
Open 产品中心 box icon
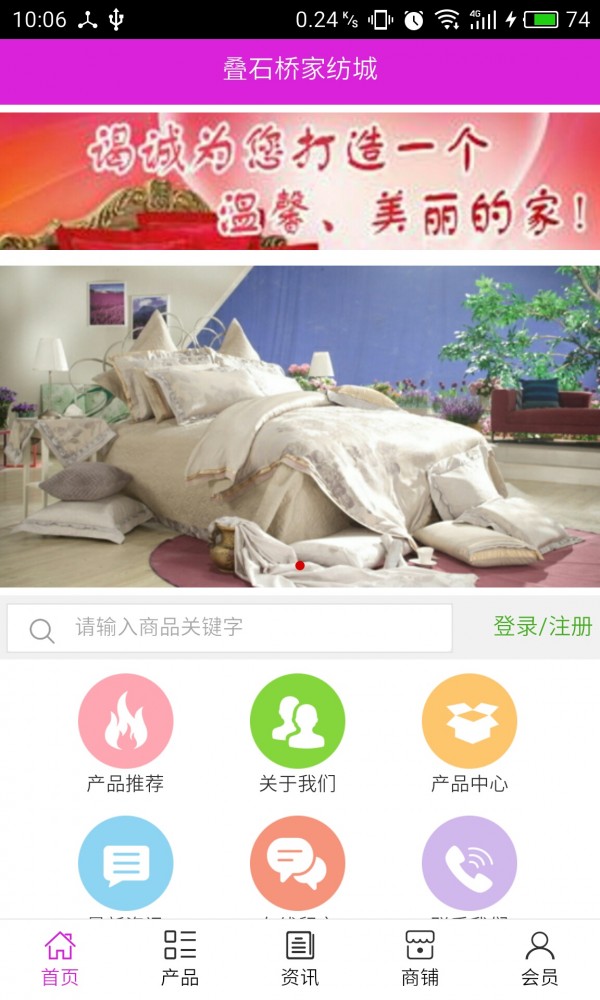469,722
